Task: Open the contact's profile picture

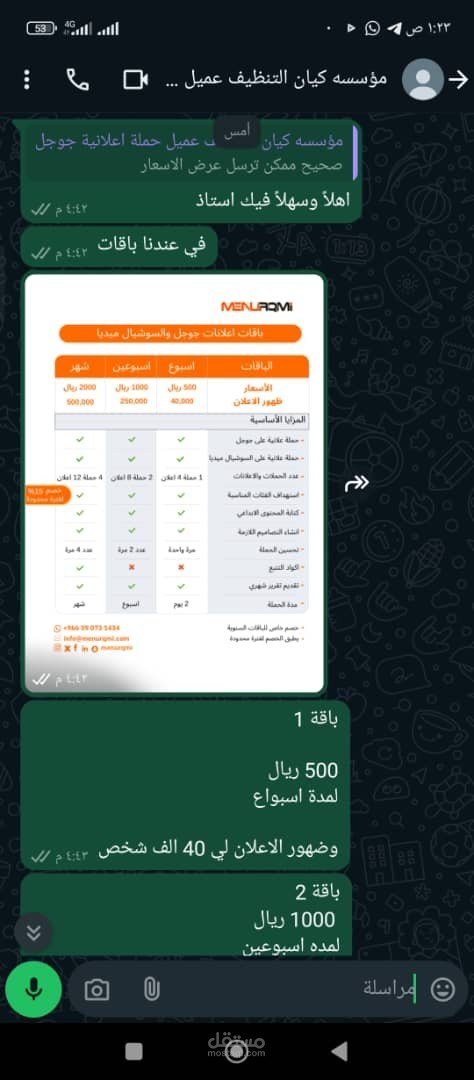Action: click(x=422, y=80)
